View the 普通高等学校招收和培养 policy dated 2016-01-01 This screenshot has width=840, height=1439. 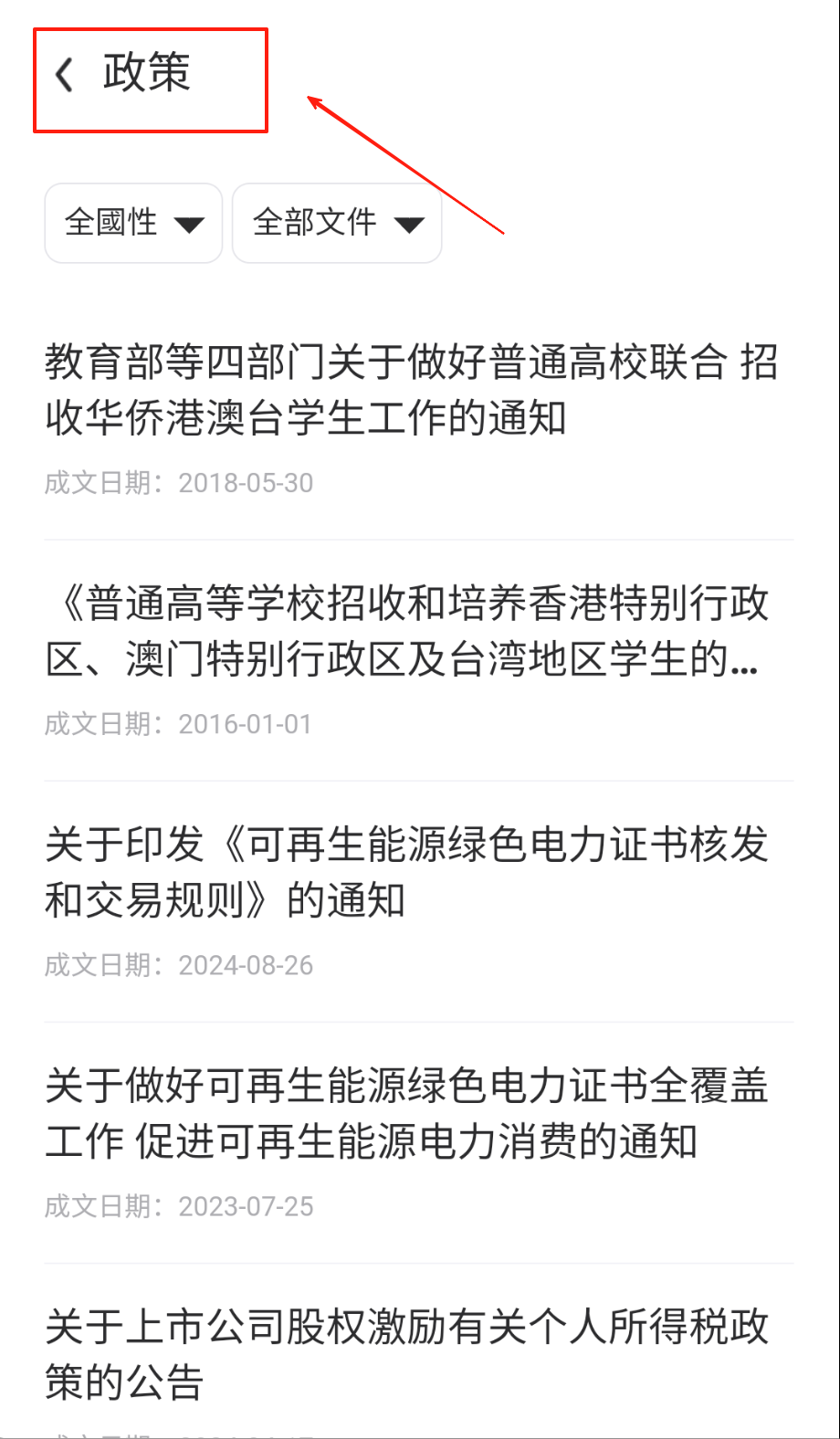coord(407,632)
